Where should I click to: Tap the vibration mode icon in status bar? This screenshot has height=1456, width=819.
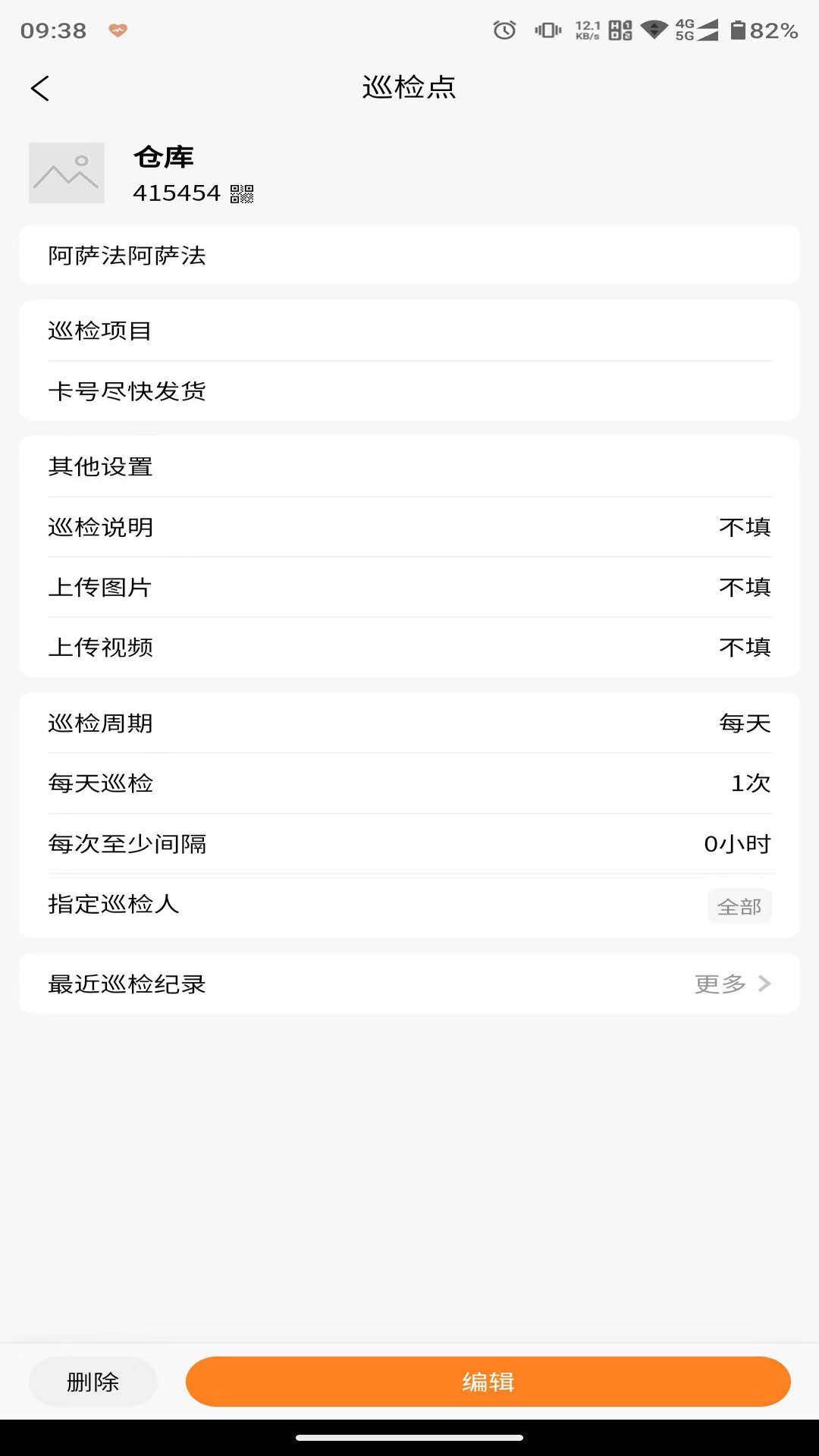point(548,29)
